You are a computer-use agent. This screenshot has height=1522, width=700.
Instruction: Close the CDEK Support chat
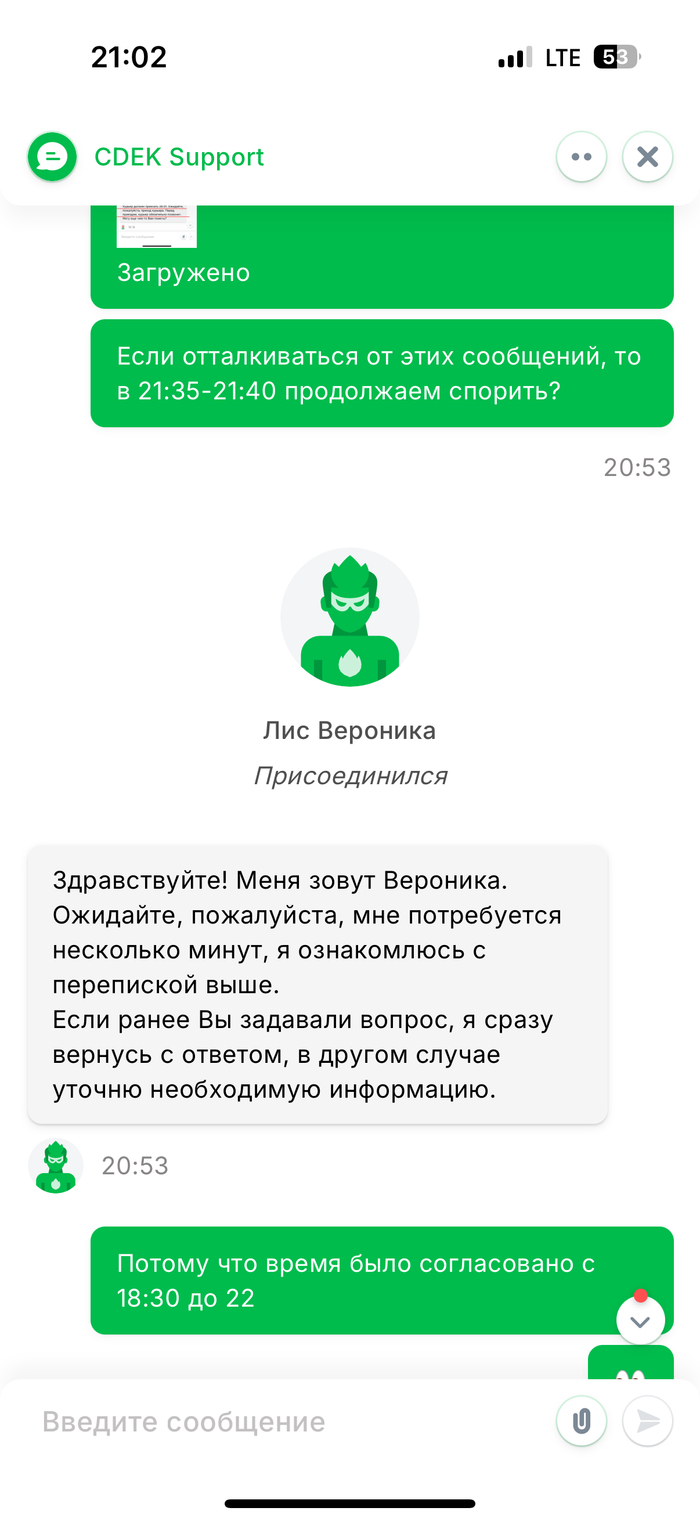[x=647, y=157]
